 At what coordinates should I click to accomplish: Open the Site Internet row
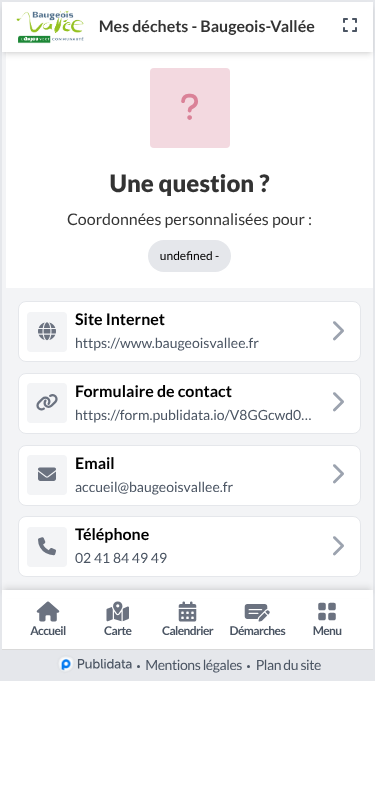190,331
